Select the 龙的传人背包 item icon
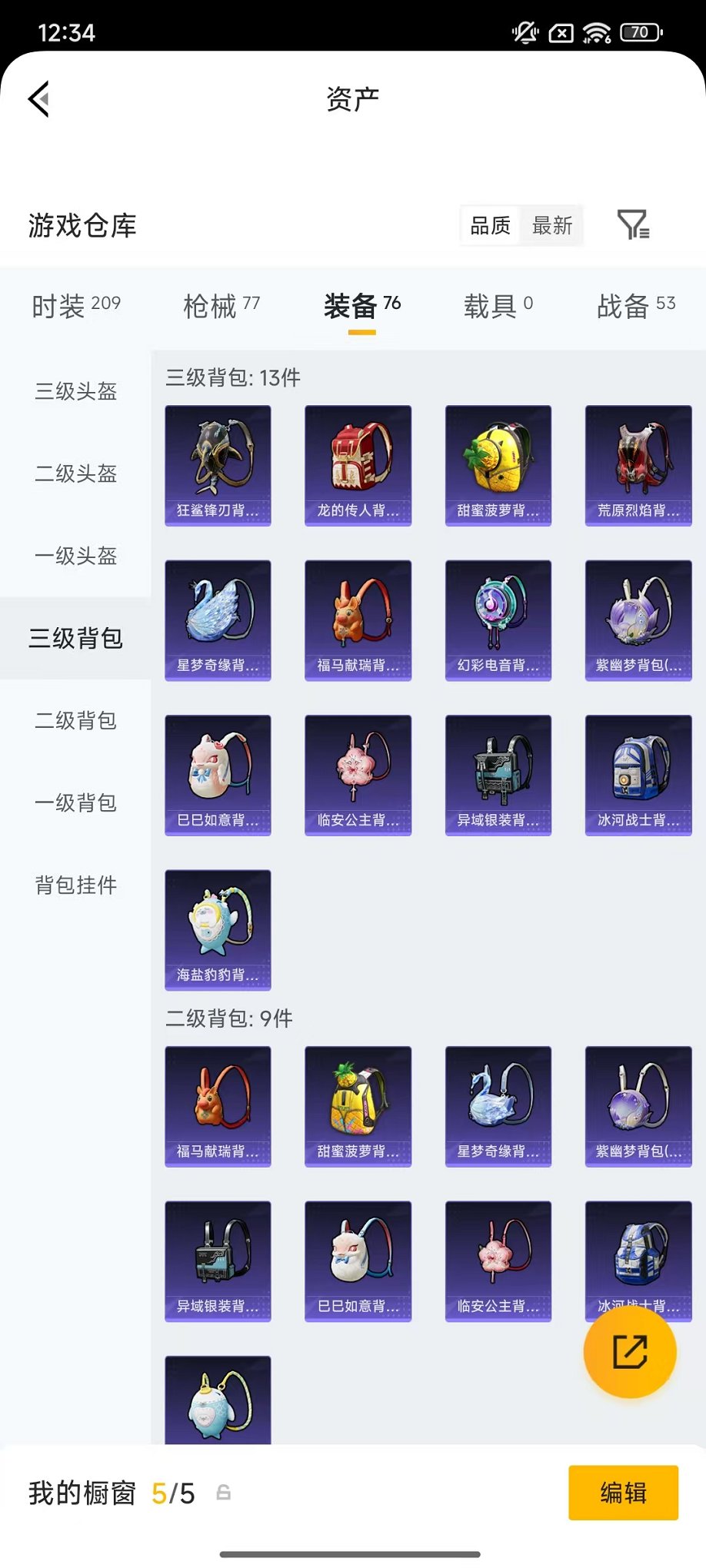The height and width of the screenshot is (1568, 706). (358, 465)
